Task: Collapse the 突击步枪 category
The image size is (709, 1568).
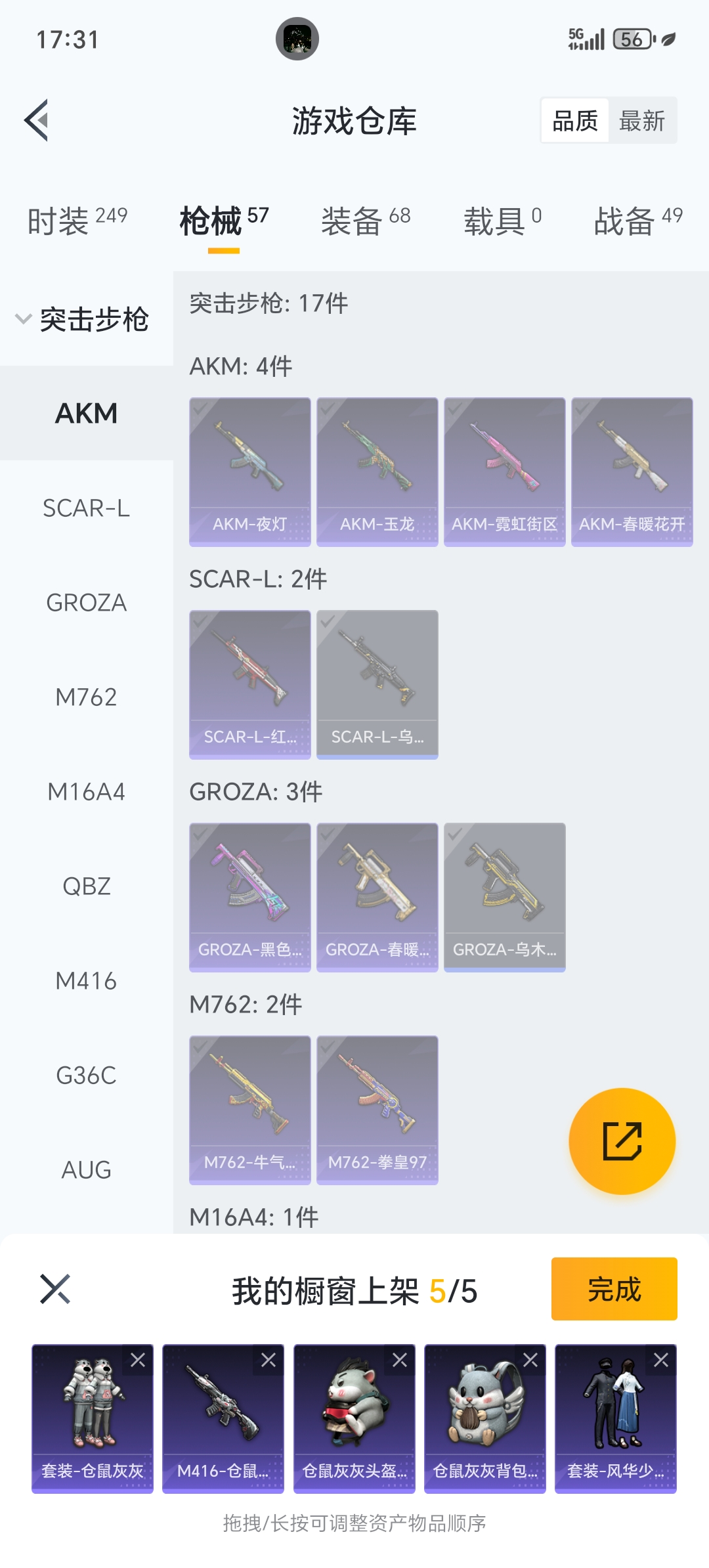Action: point(83,319)
